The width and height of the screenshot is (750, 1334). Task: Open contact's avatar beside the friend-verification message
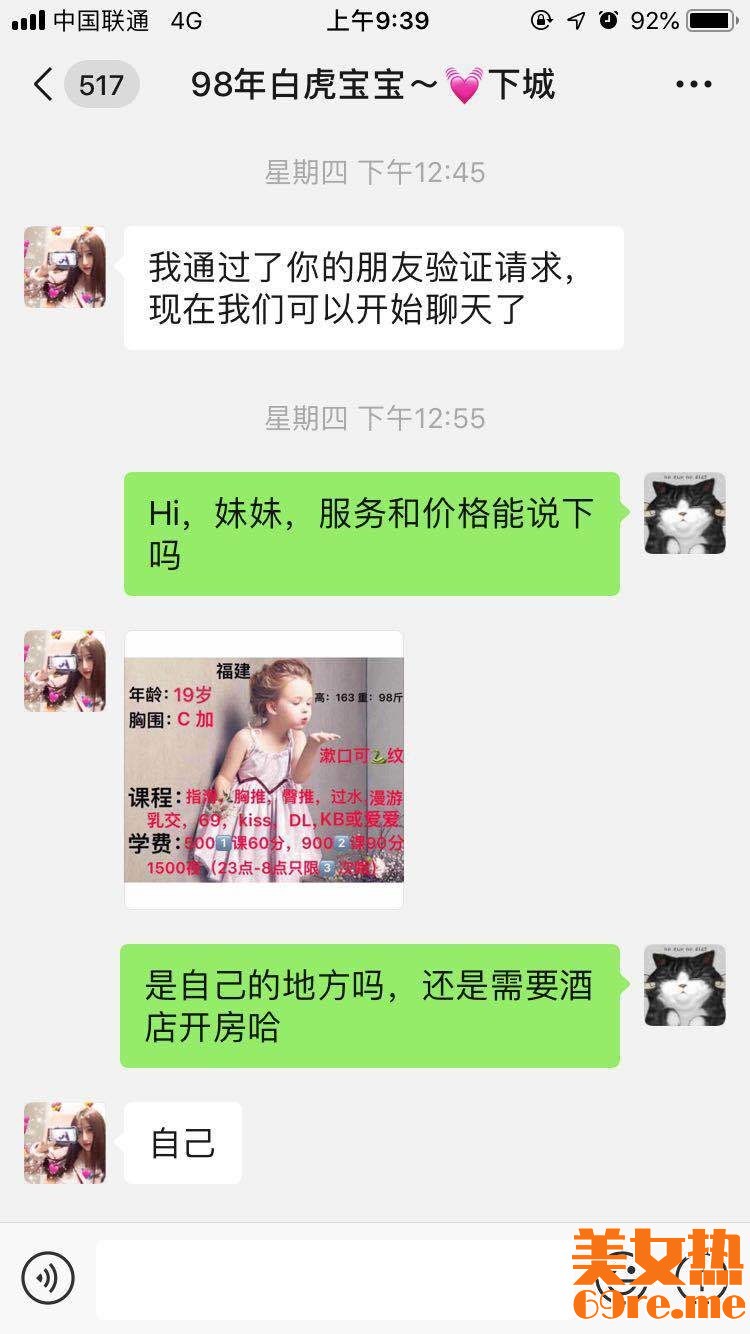(65, 267)
